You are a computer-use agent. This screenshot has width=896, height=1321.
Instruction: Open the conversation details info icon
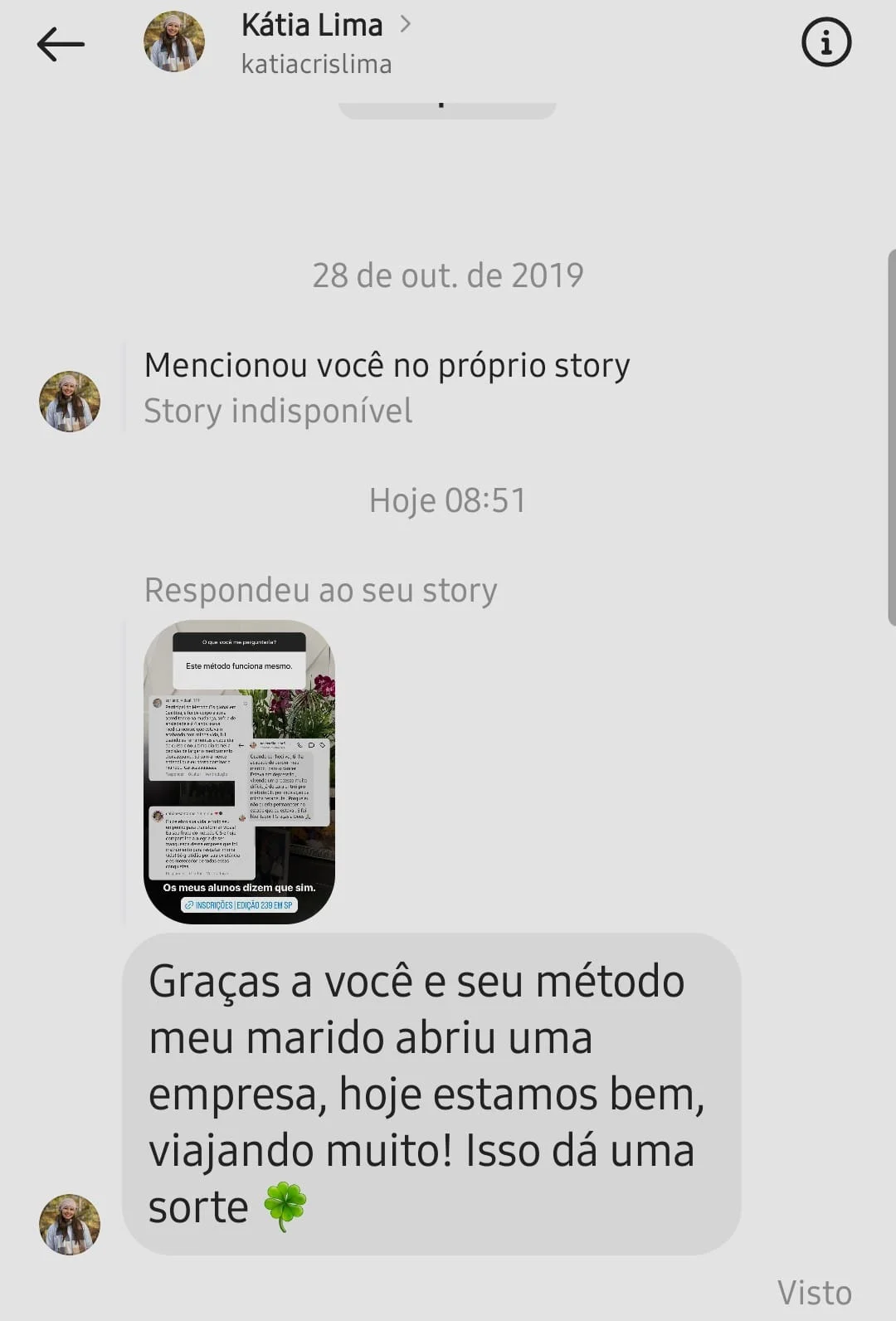826,42
